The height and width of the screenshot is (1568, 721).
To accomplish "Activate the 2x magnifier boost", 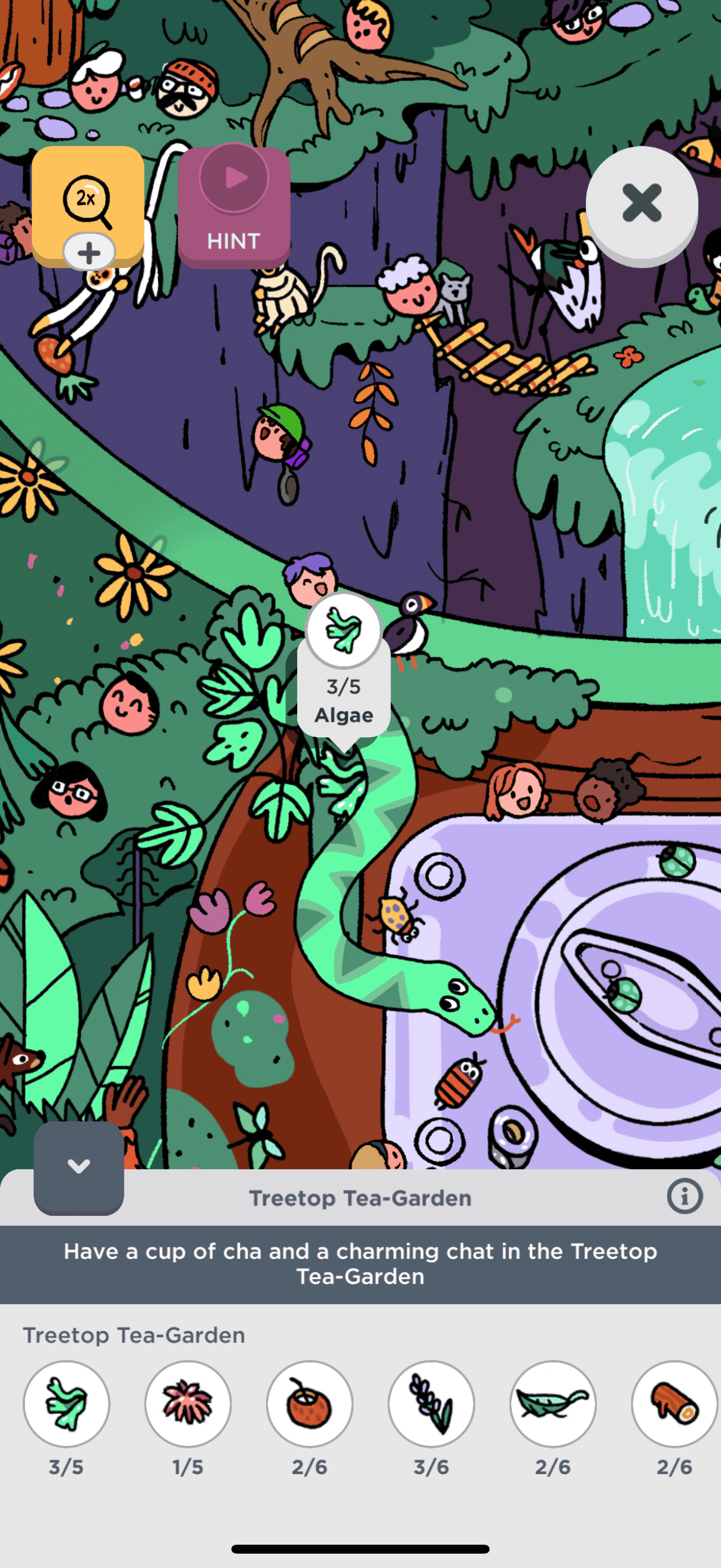I will (88, 206).
